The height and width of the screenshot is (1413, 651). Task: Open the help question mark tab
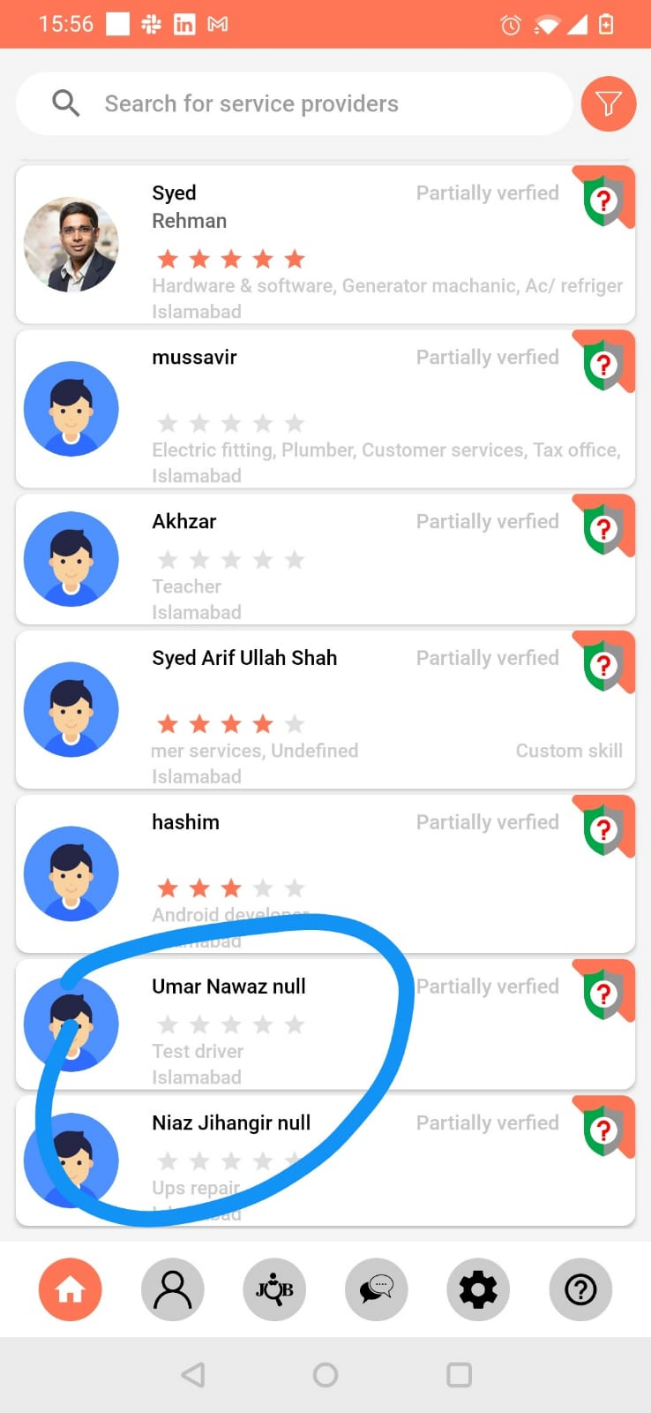tap(580, 1290)
